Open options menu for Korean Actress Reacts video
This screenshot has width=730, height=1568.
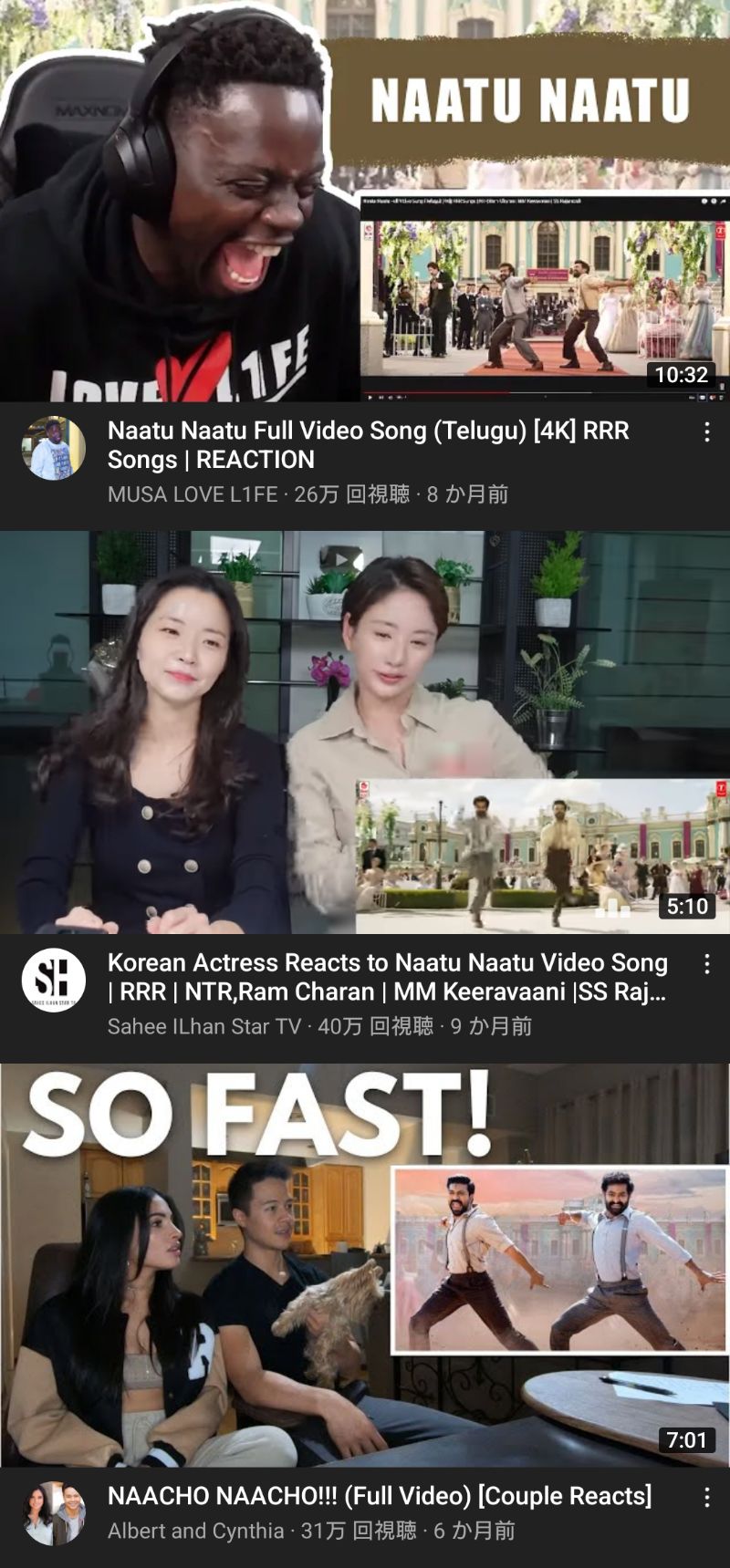pos(707,964)
